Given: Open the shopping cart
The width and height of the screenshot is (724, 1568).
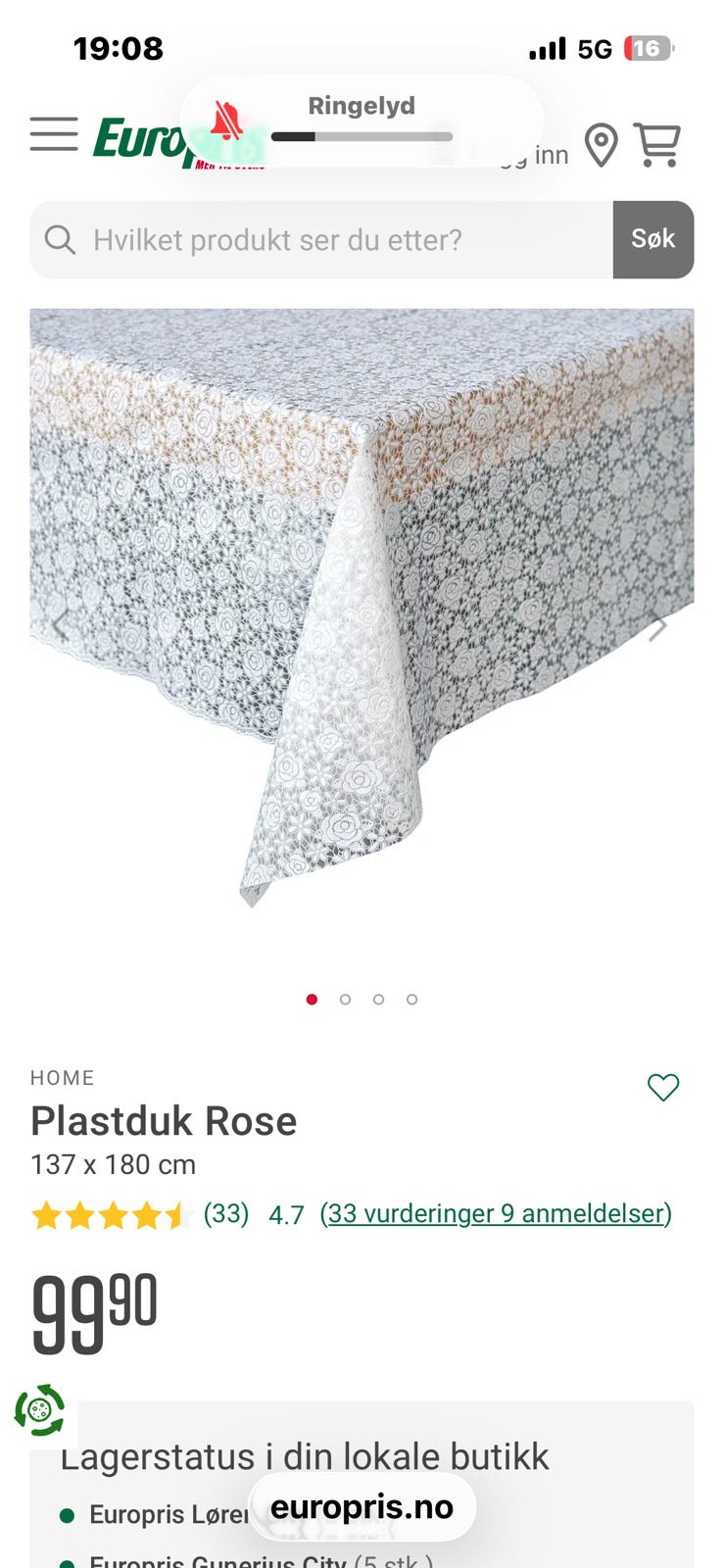Looking at the screenshot, I should pyautogui.click(x=657, y=144).
